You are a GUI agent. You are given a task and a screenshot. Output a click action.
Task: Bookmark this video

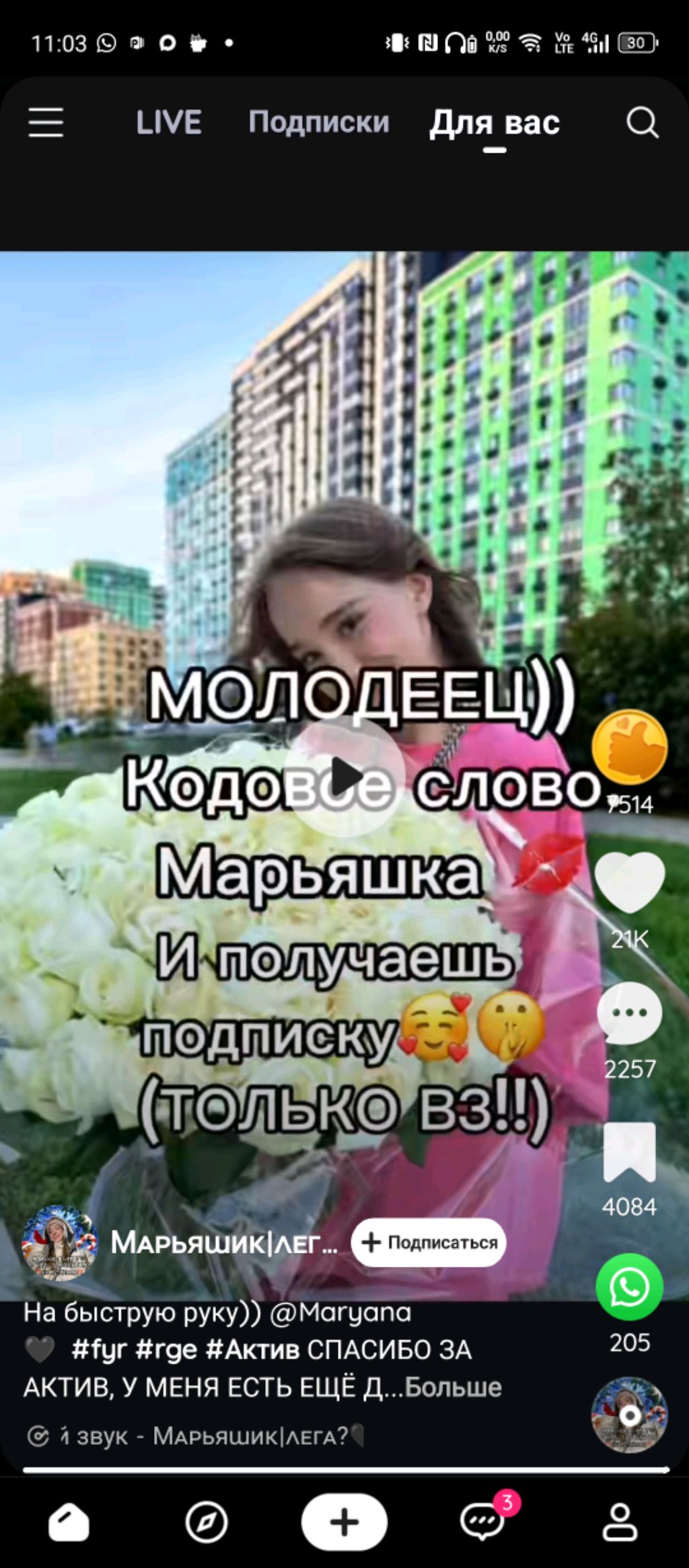(630, 1152)
